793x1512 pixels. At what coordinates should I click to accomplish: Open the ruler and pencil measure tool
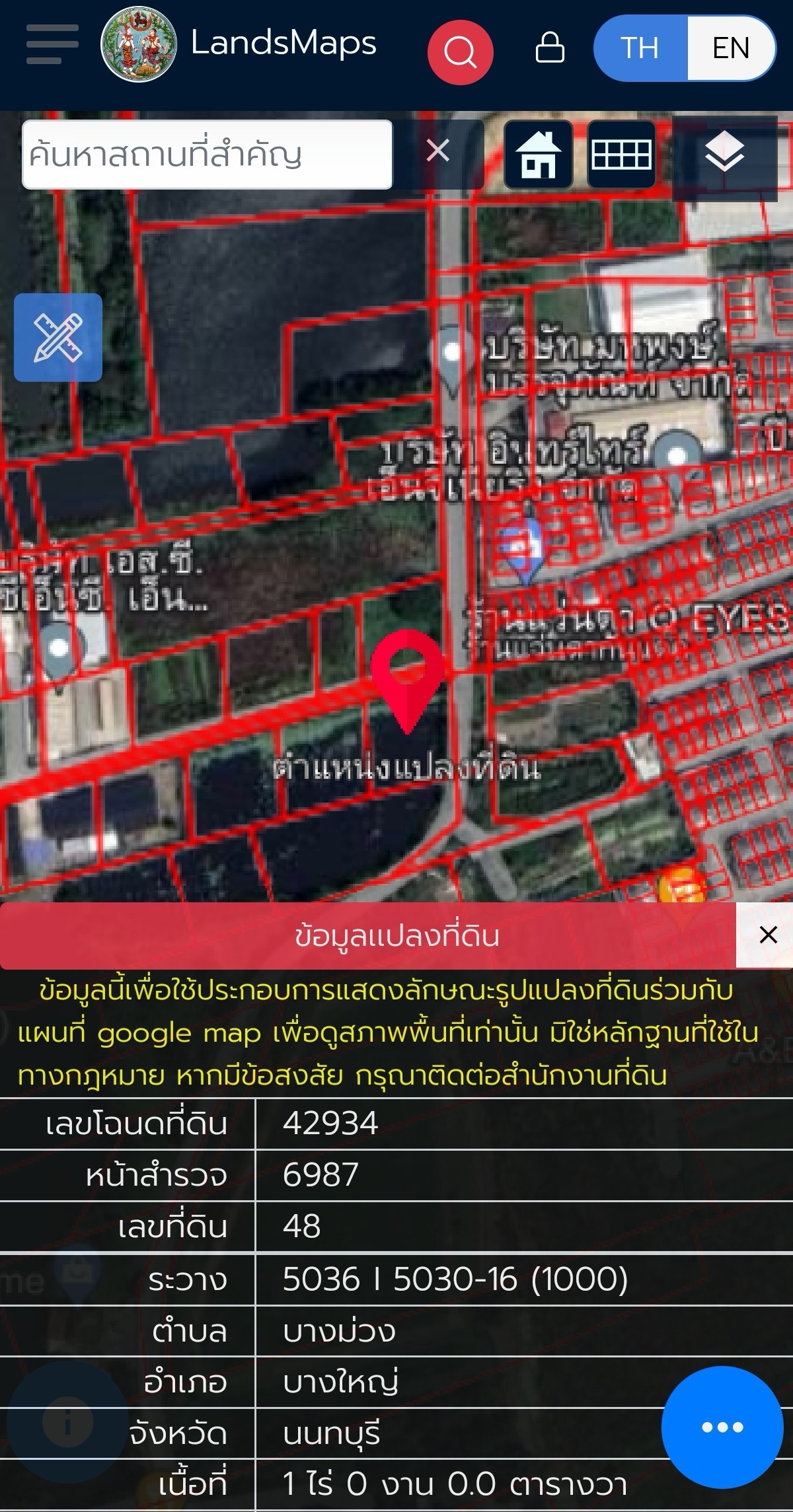58,338
